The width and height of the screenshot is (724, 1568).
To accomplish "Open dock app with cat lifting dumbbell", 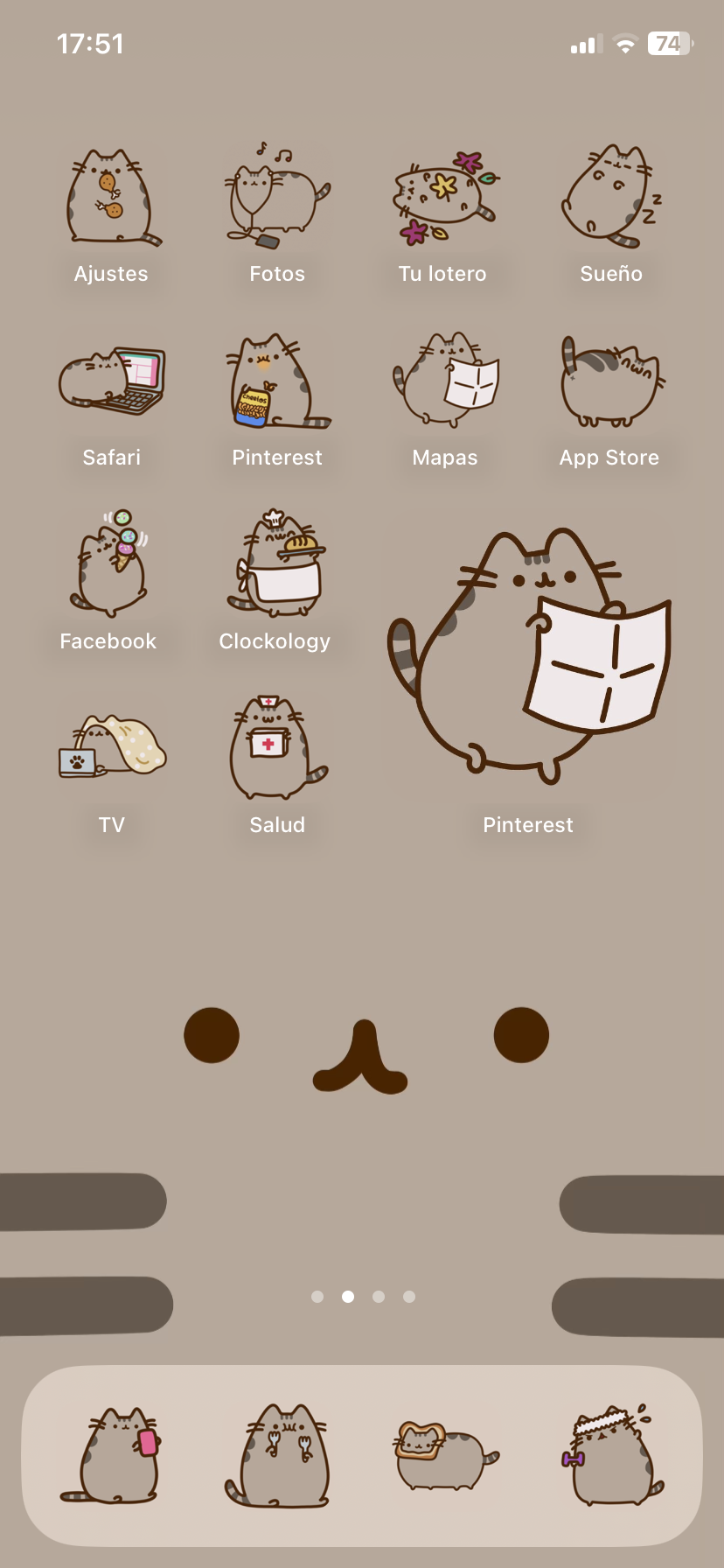I will coord(610,1456).
